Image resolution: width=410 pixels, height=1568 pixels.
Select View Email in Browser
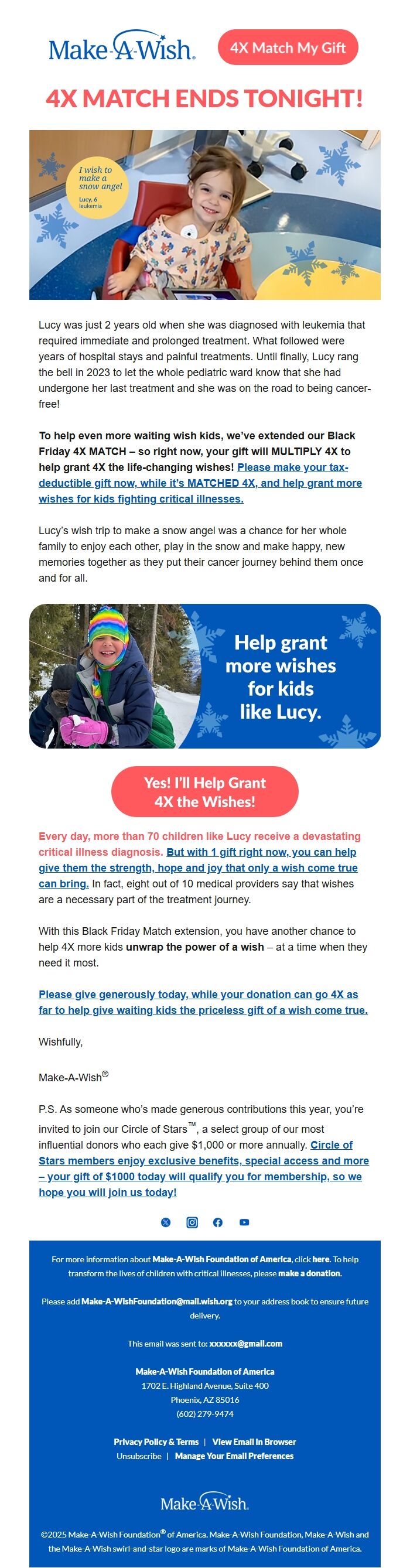coord(254,1442)
